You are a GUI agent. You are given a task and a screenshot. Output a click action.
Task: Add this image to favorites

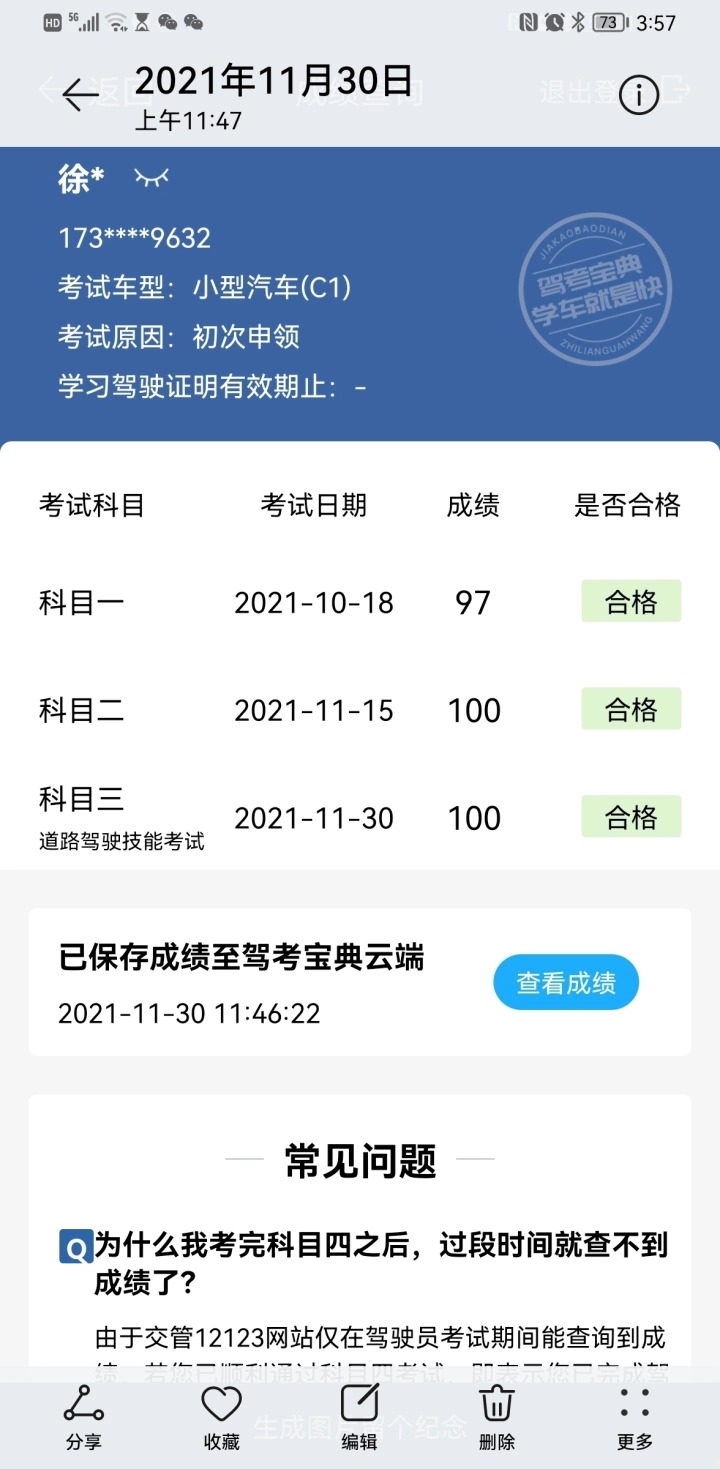pos(222,1418)
